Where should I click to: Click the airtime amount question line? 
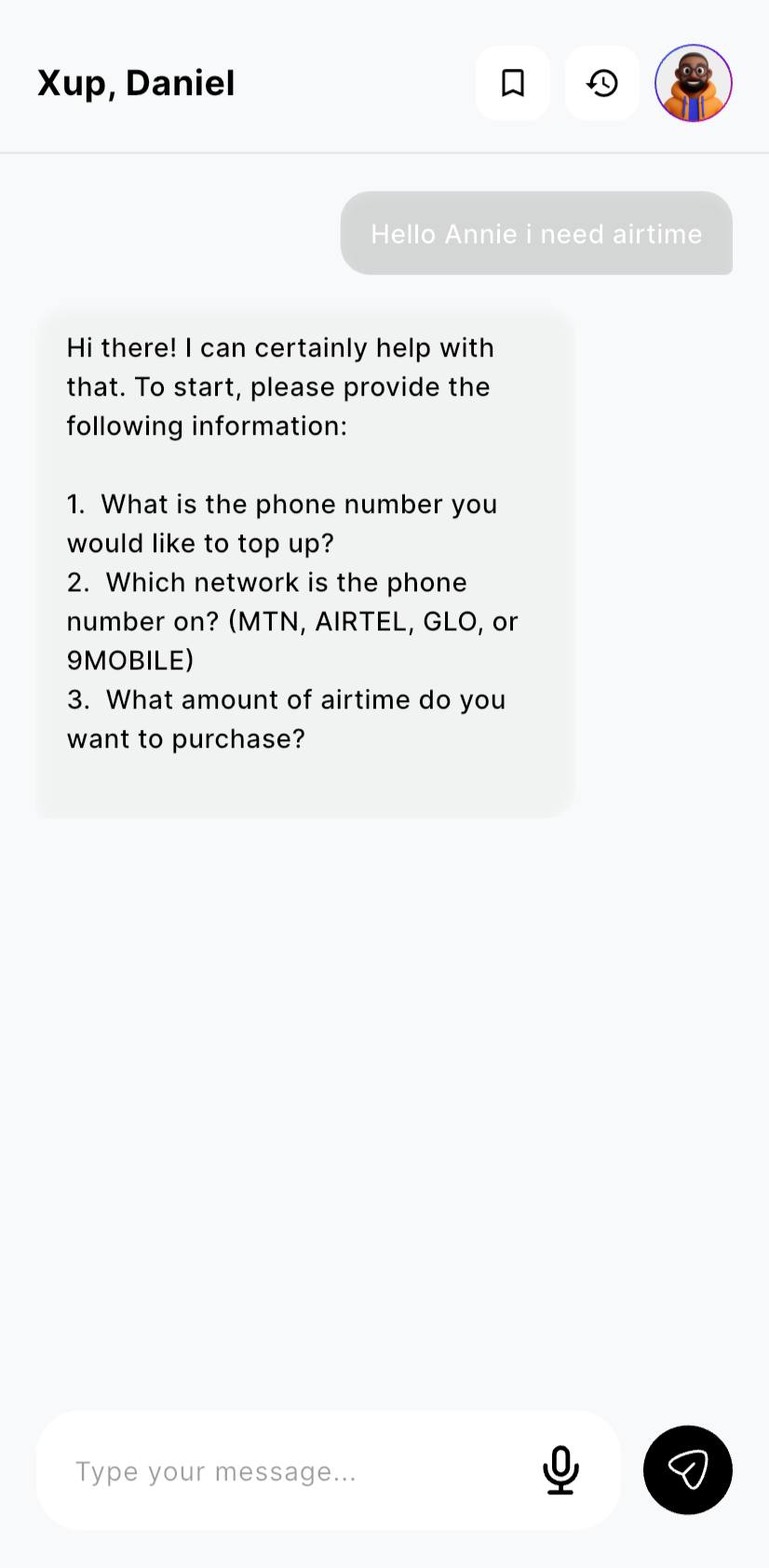(x=286, y=699)
